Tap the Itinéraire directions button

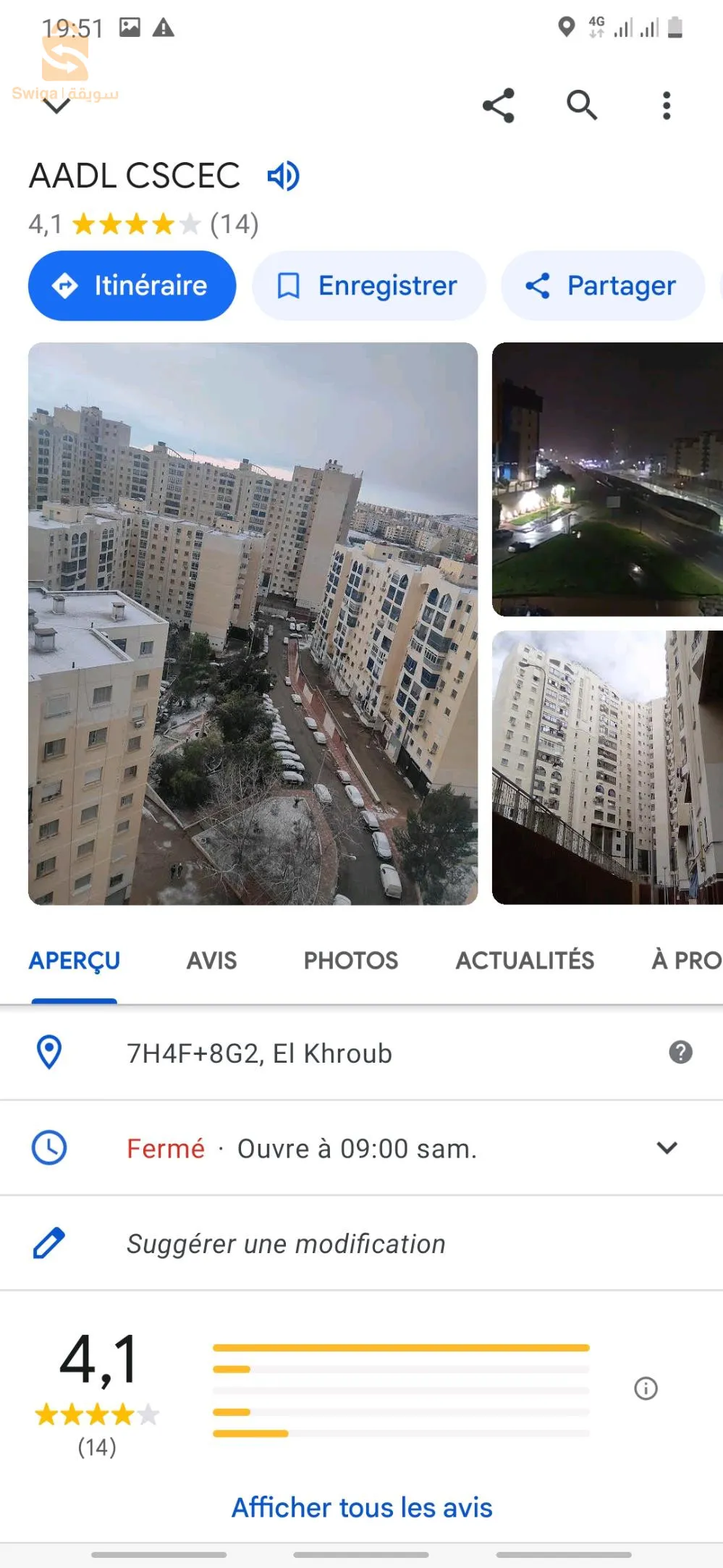click(x=132, y=285)
